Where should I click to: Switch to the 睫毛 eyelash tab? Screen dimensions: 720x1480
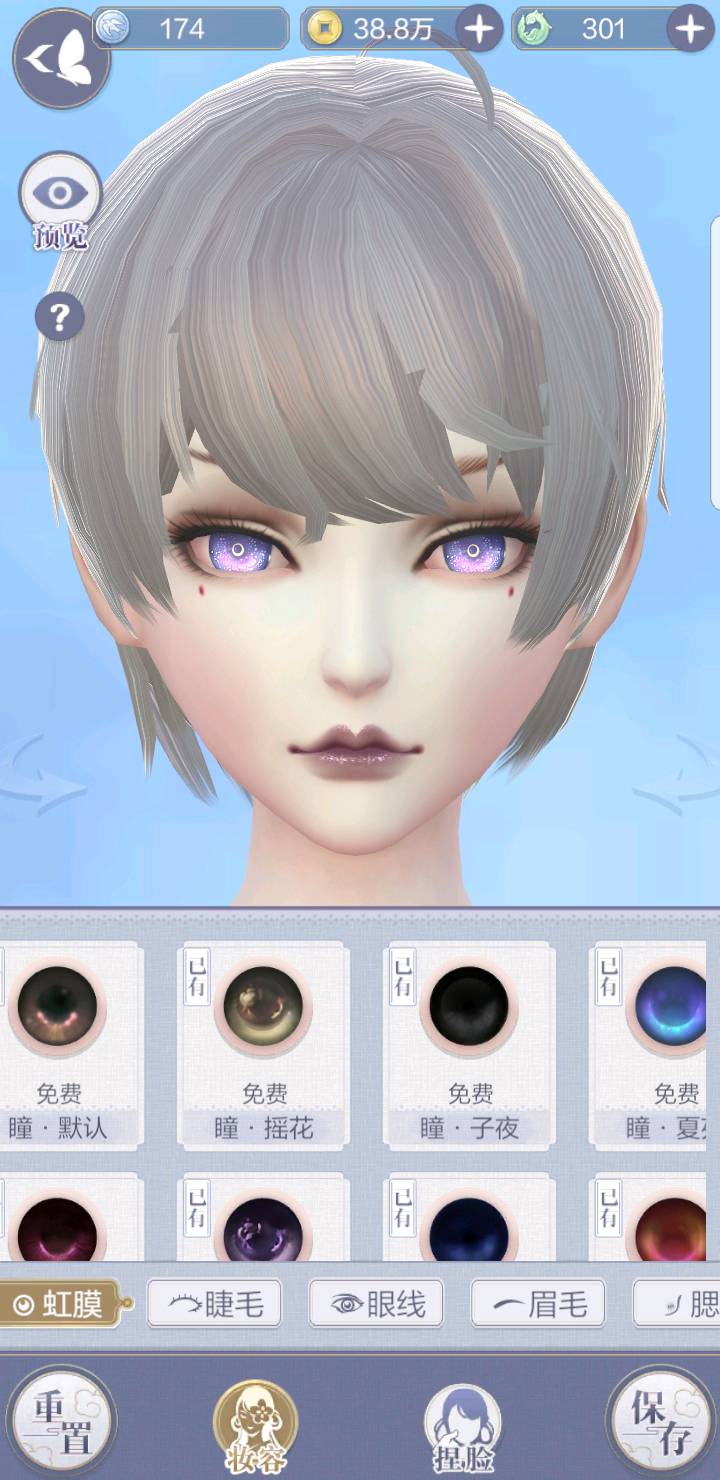(215, 1304)
